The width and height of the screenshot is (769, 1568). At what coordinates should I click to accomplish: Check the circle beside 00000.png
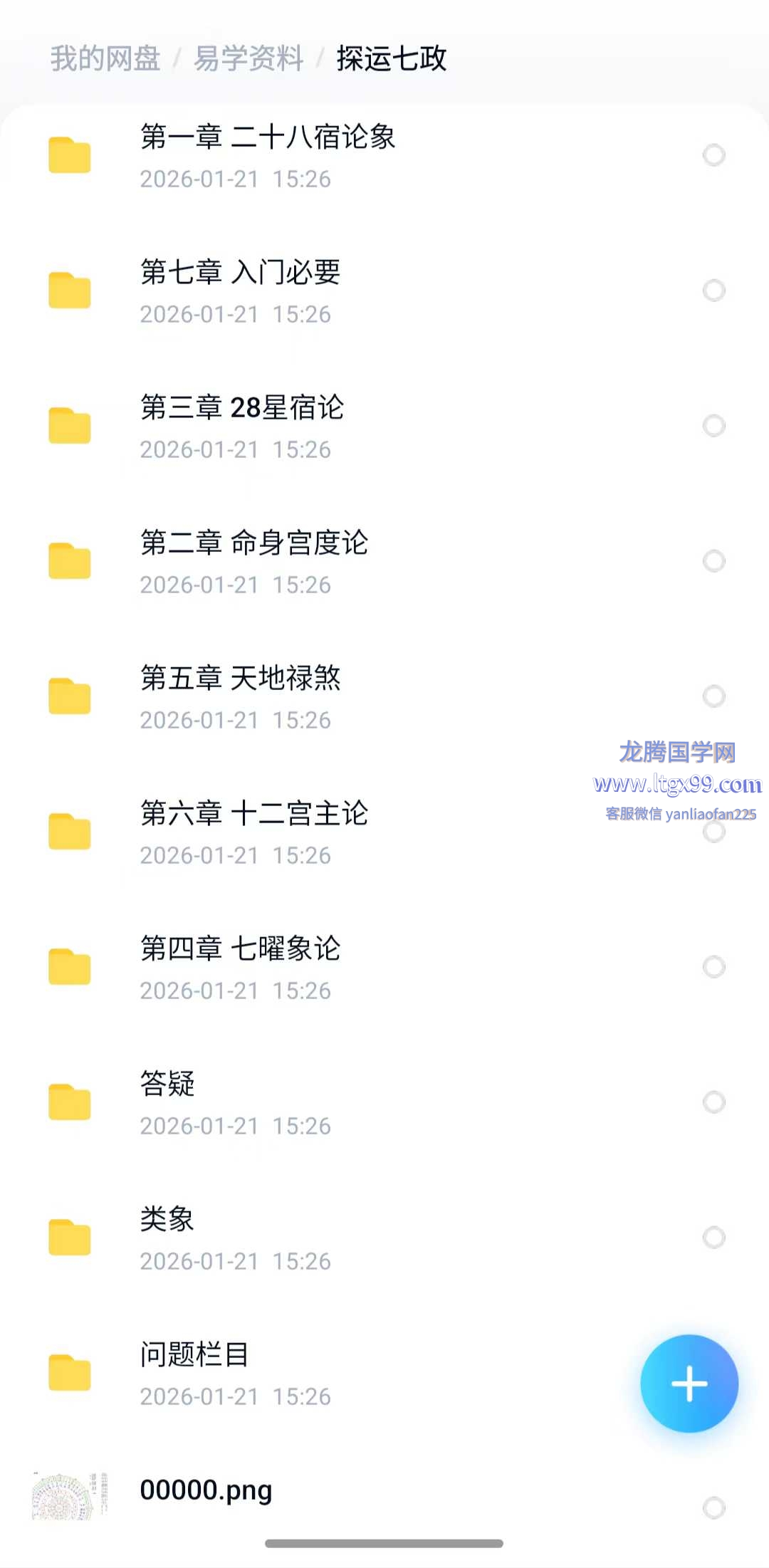(x=713, y=1507)
